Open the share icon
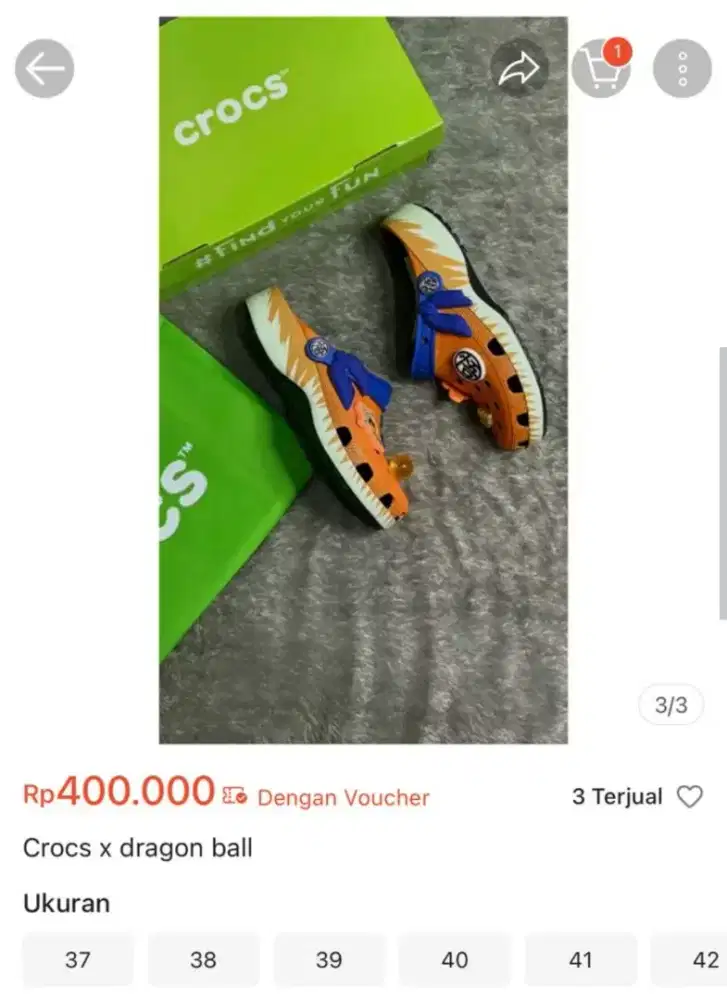Screen dimensions: 727x1000 (x=521, y=66)
